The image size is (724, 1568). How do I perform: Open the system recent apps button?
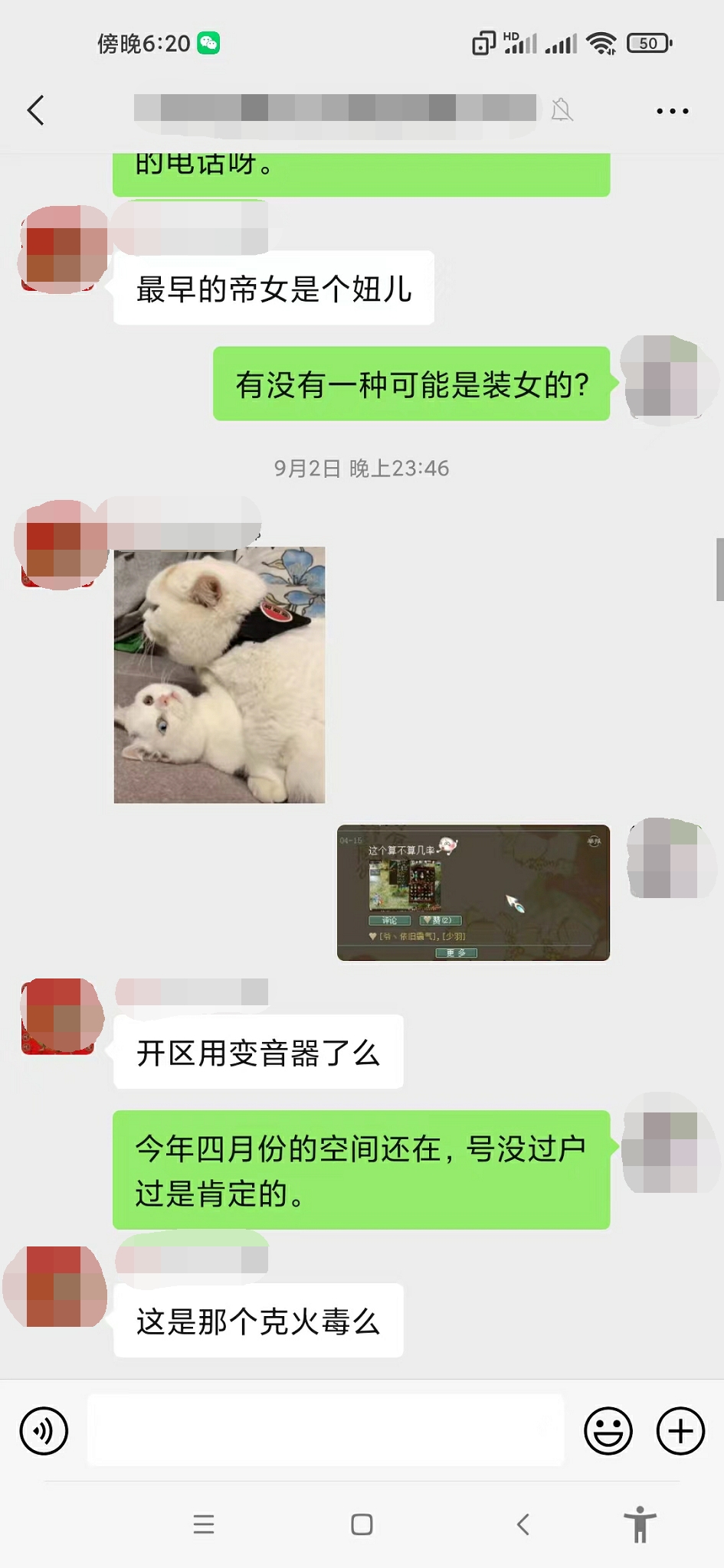coord(204,1524)
